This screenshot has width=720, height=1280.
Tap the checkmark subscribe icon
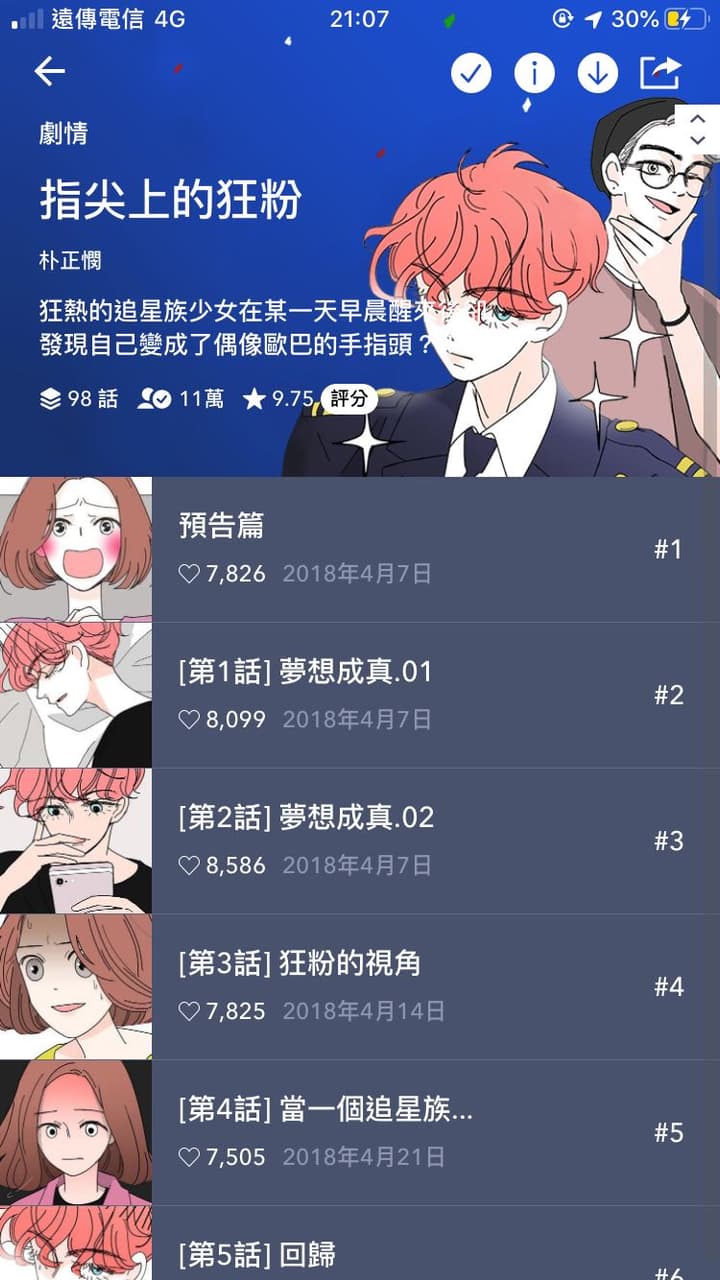pos(471,73)
